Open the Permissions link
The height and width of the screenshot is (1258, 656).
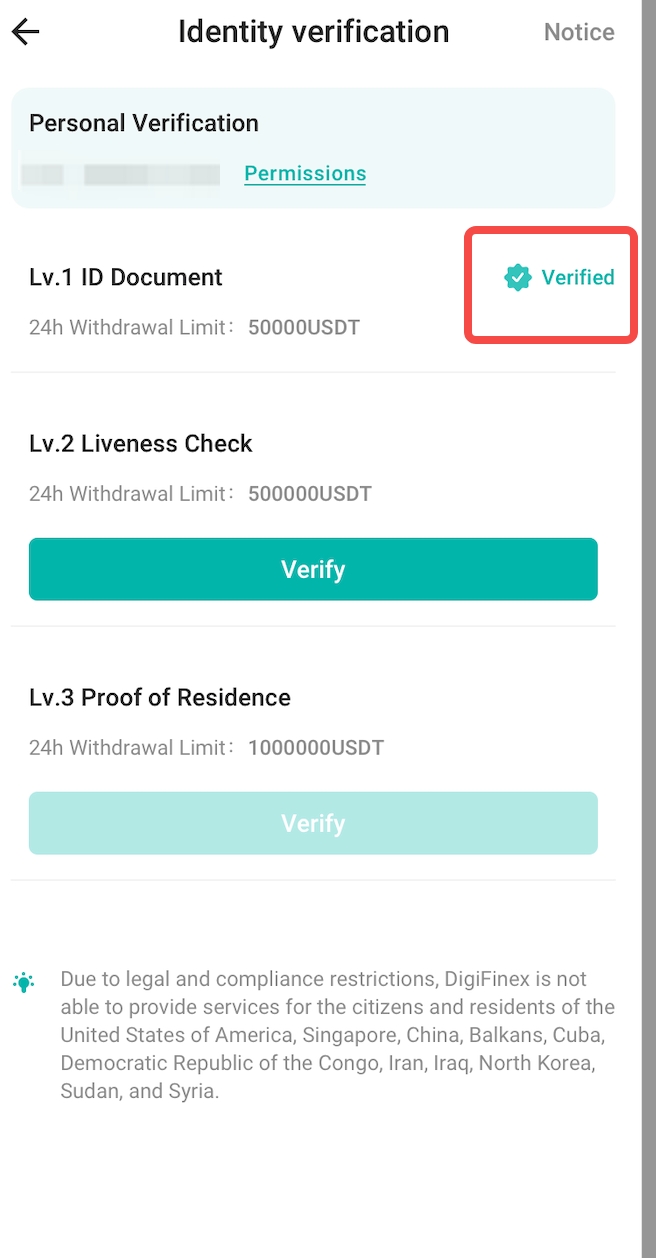[x=305, y=174]
